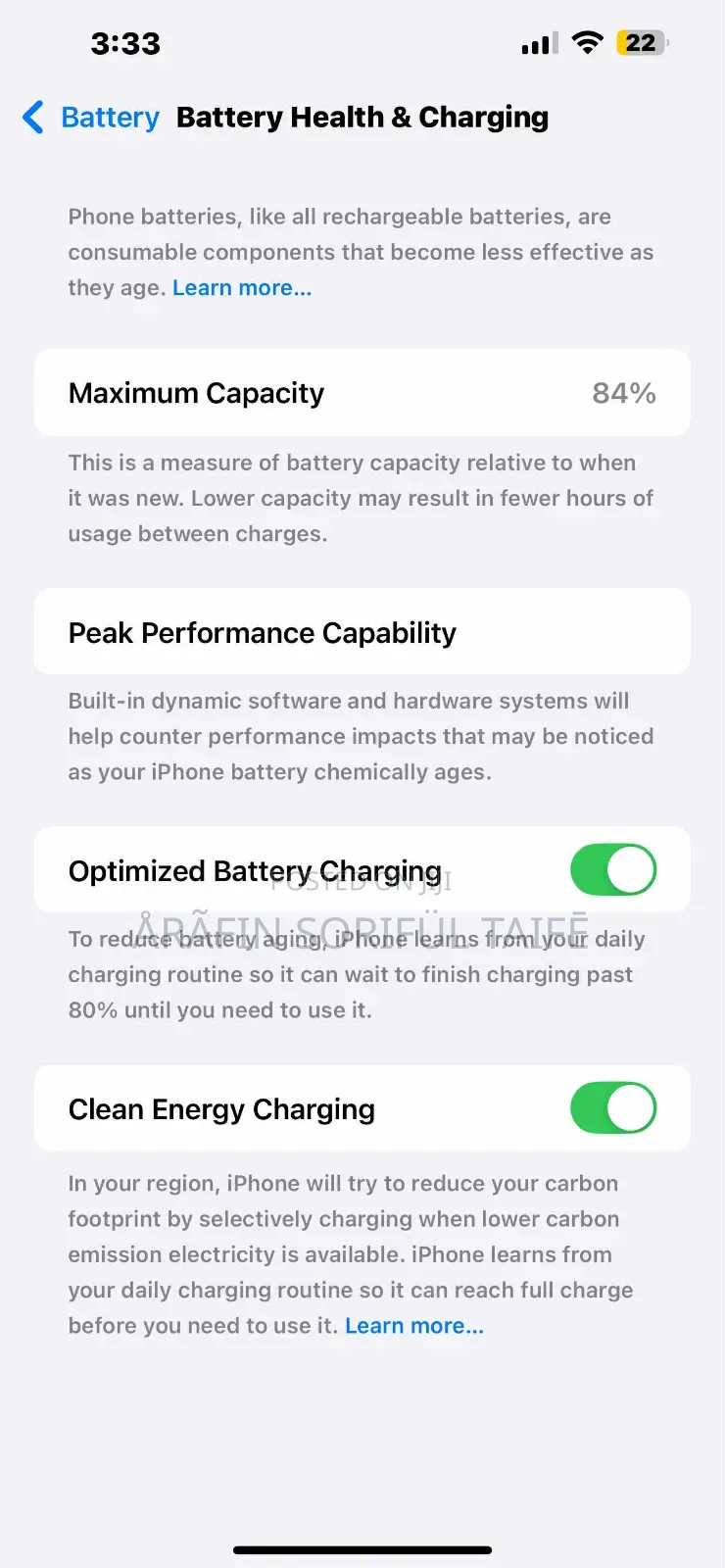Tap the blue back chevron arrow
This screenshot has height=1568, width=725.
pyautogui.click(x=32, y=117)
